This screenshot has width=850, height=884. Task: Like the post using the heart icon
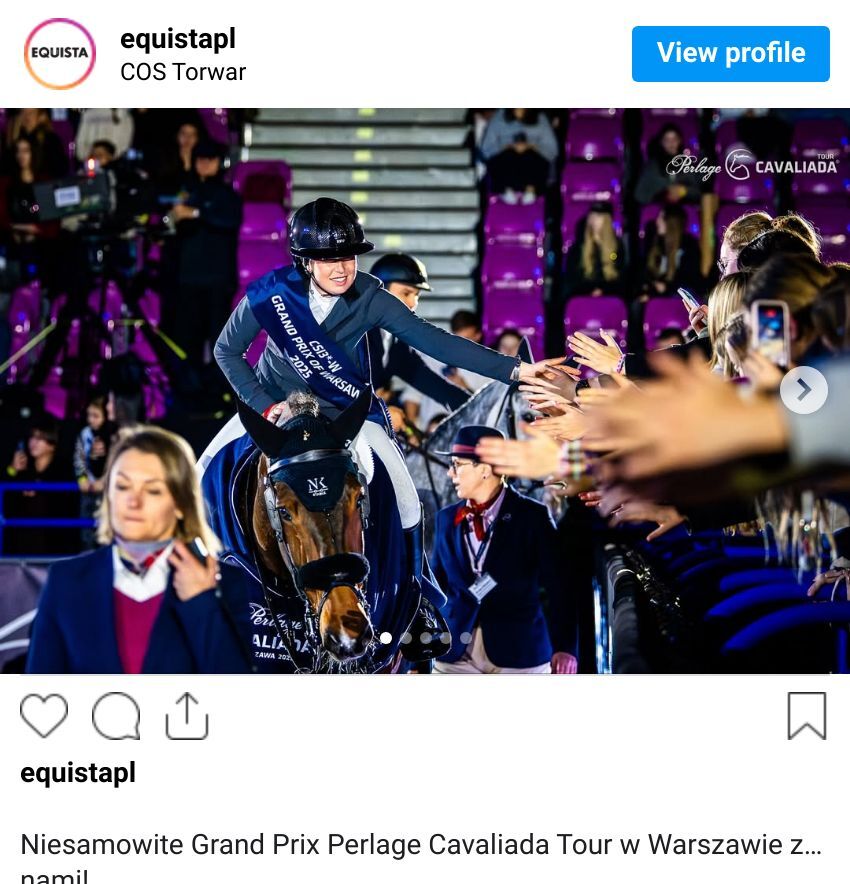(44, 716)
